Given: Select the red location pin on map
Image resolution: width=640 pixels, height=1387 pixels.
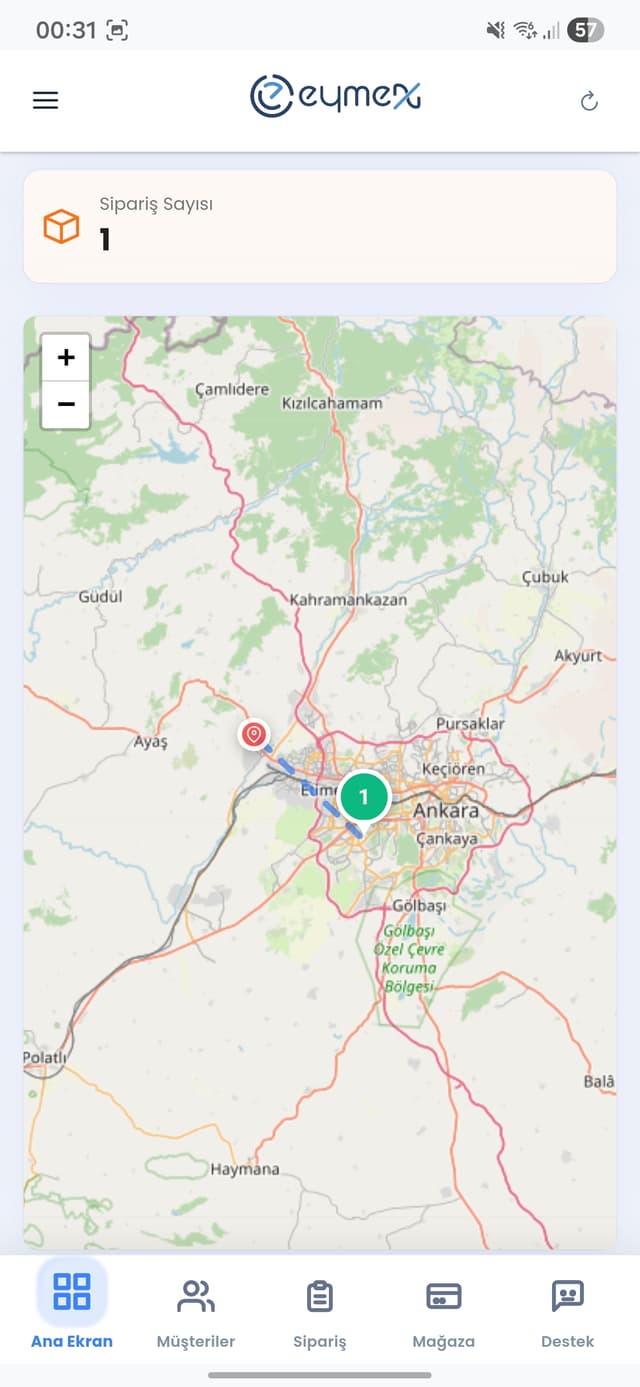Looking at the screenshot, I should click(254, 735).
